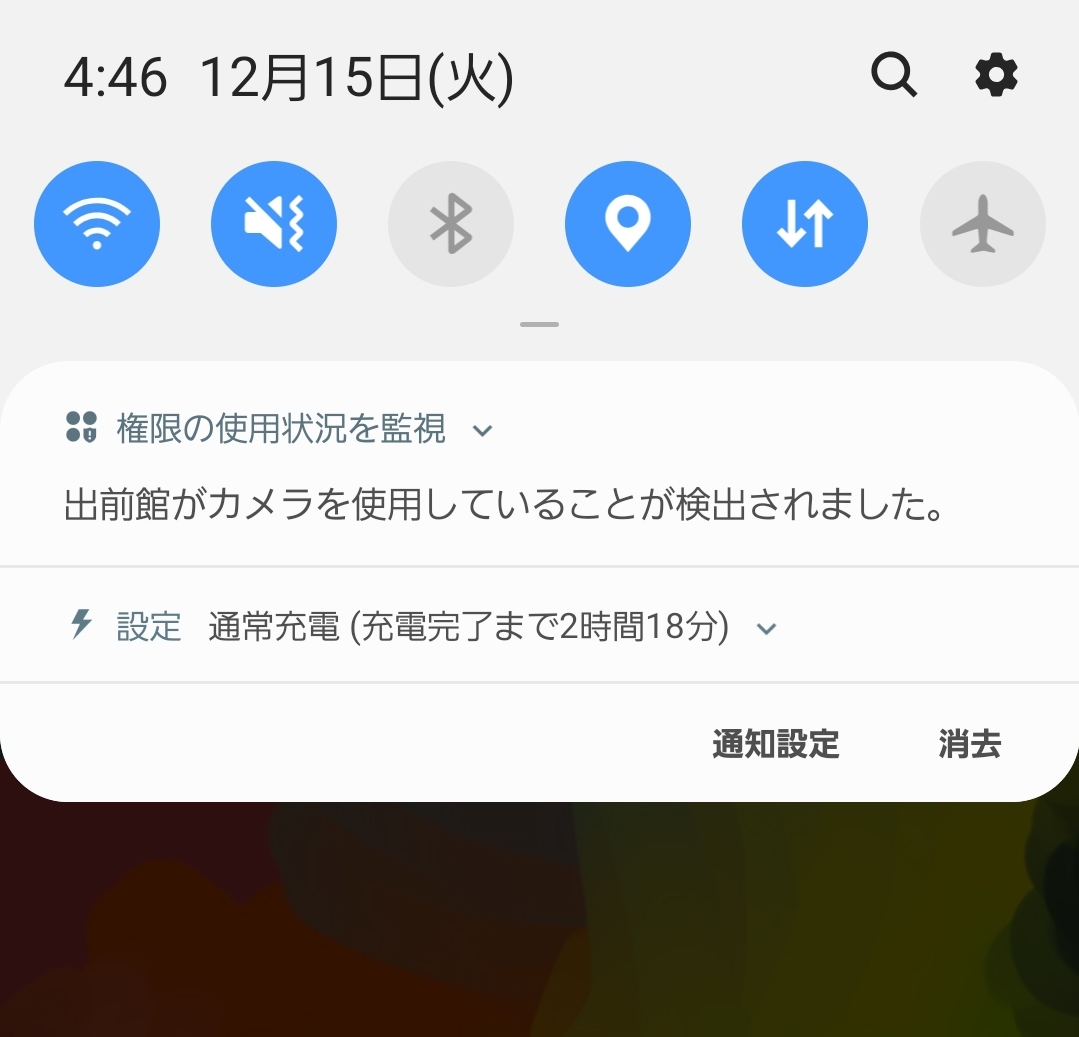Enable Bluetooth quick toggle
The image size is (1079, 1037).
[x=451, y=224]
